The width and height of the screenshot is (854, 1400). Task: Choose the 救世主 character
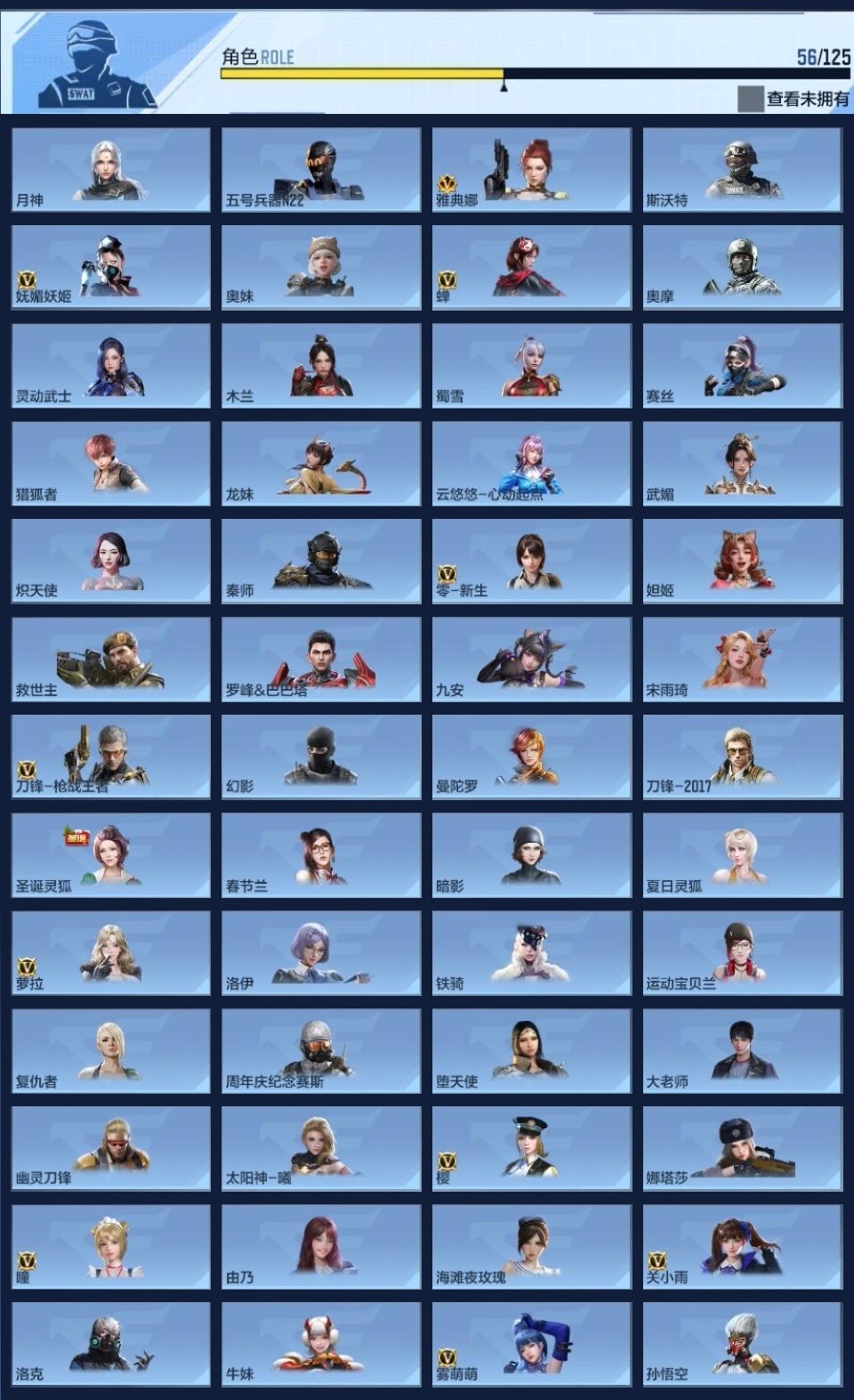point(111,659)
